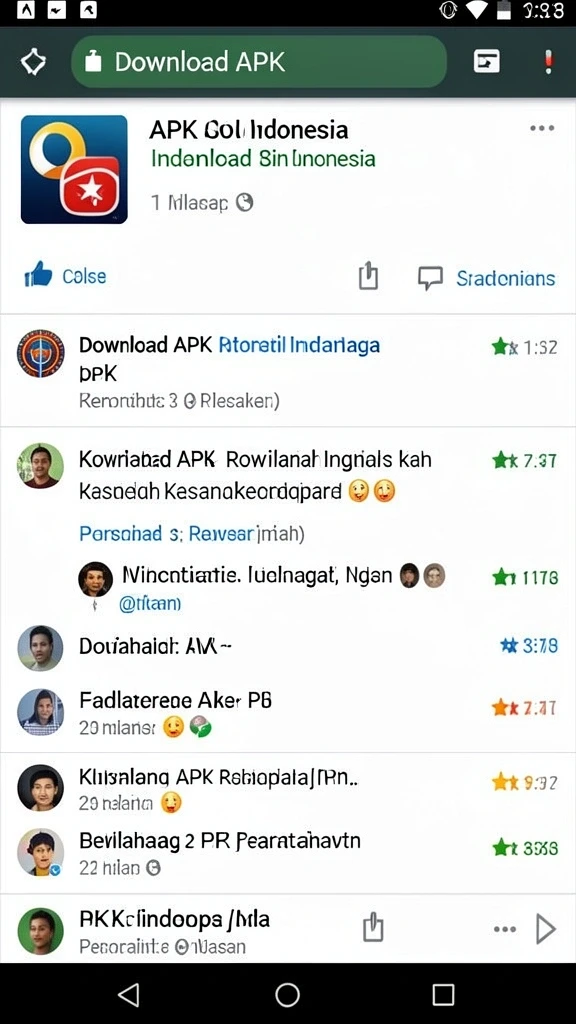Open the three-dot menu beside APK Indonesia
576x1024 pixels.
tap(542, 128)
